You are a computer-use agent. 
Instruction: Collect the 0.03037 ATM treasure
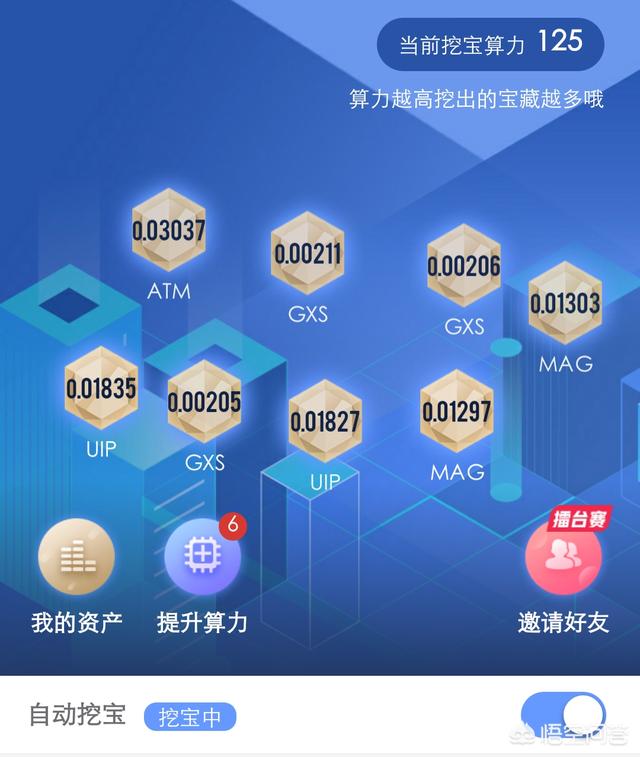[x=168, y=231]
